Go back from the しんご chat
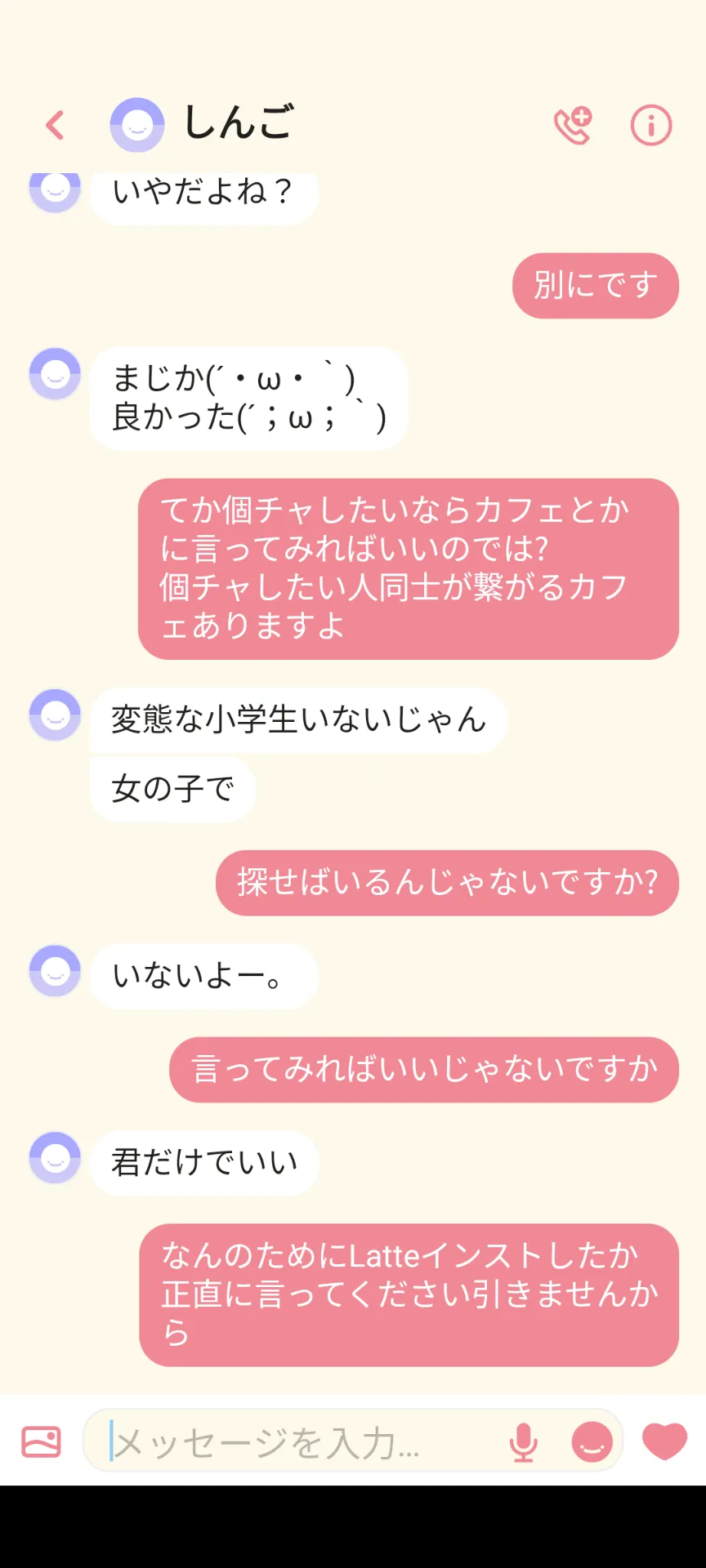This screenshot has height=1568, width=706. (x=55, y=125)
